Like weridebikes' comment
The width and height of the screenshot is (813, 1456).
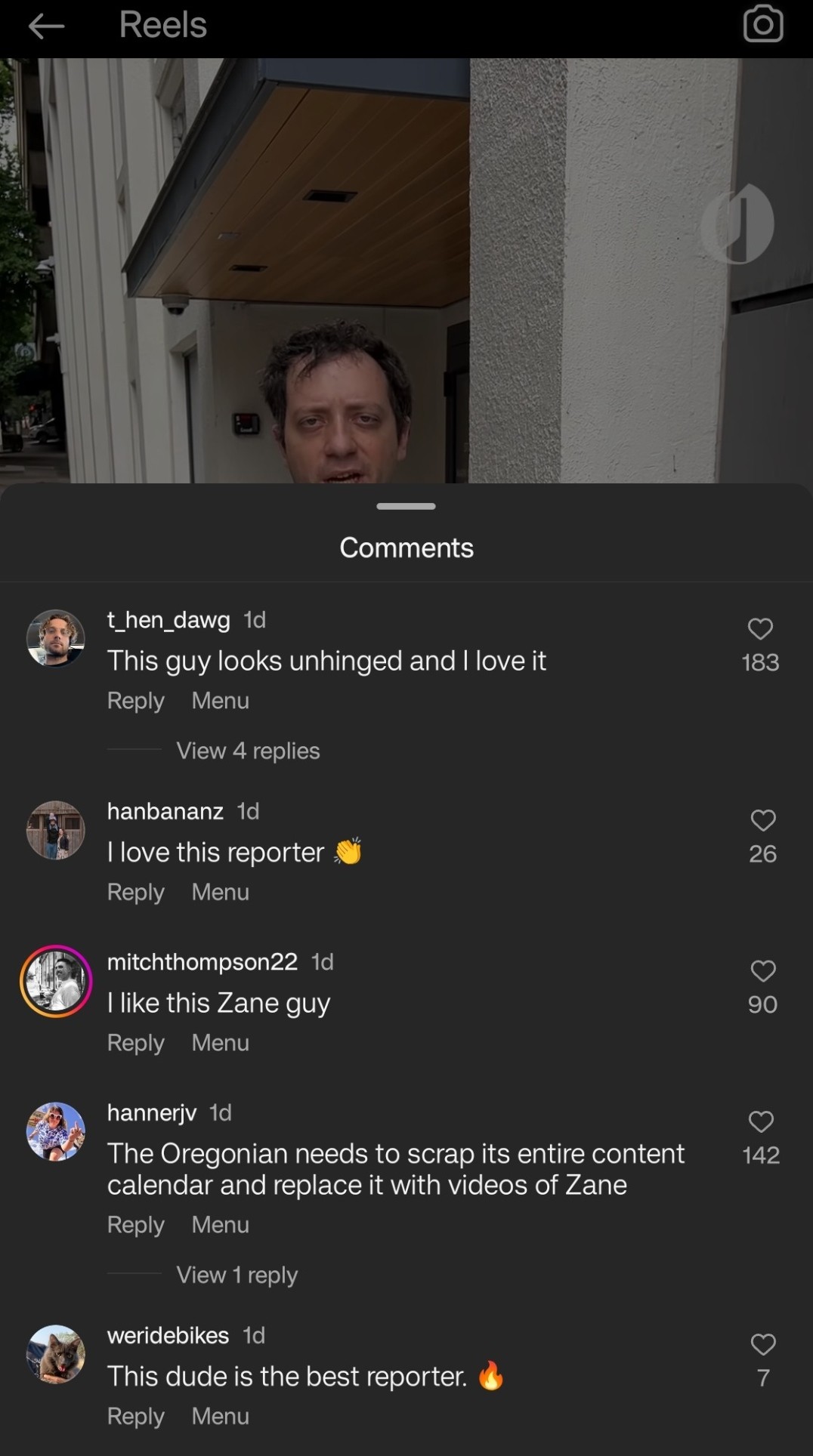point(762,1344)
